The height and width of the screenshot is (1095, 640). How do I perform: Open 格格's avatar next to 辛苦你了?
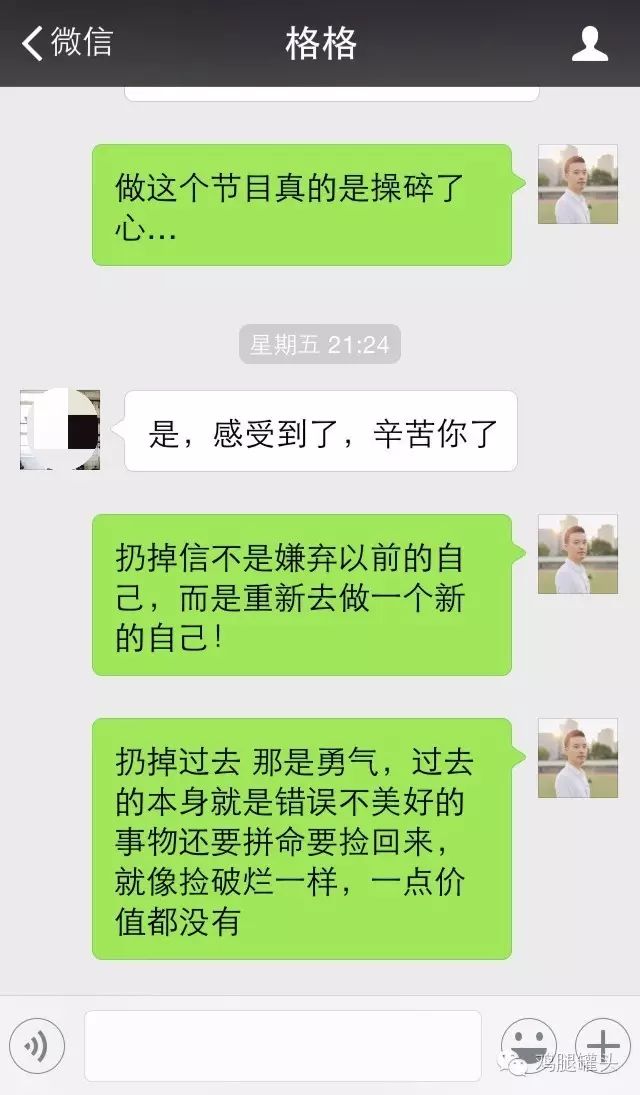click(60, 430)
